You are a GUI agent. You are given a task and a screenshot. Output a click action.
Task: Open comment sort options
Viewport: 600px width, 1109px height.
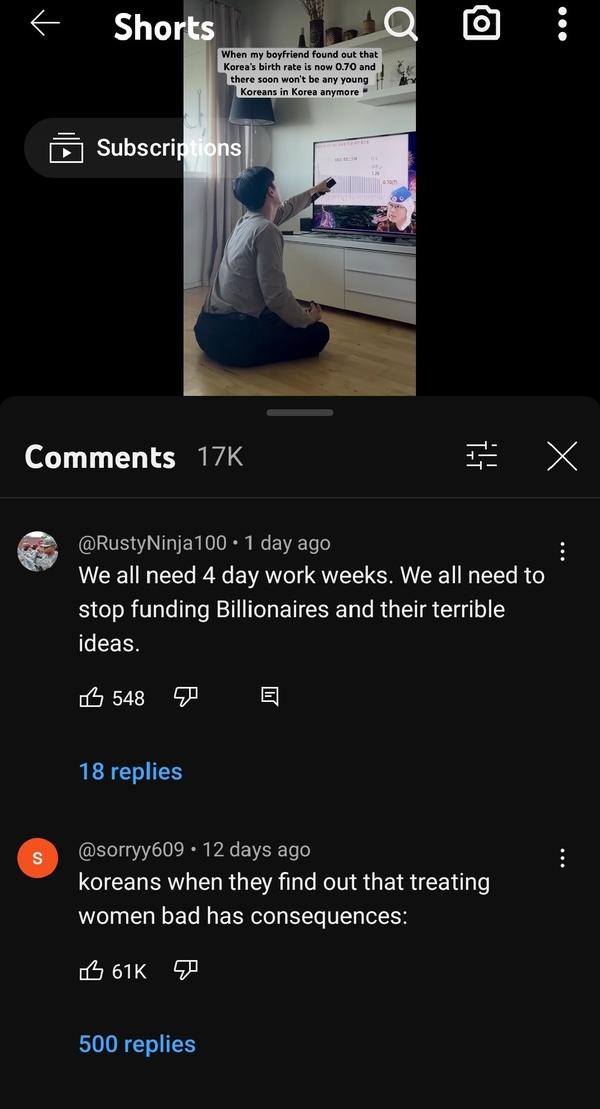click(x=481, y=456)
